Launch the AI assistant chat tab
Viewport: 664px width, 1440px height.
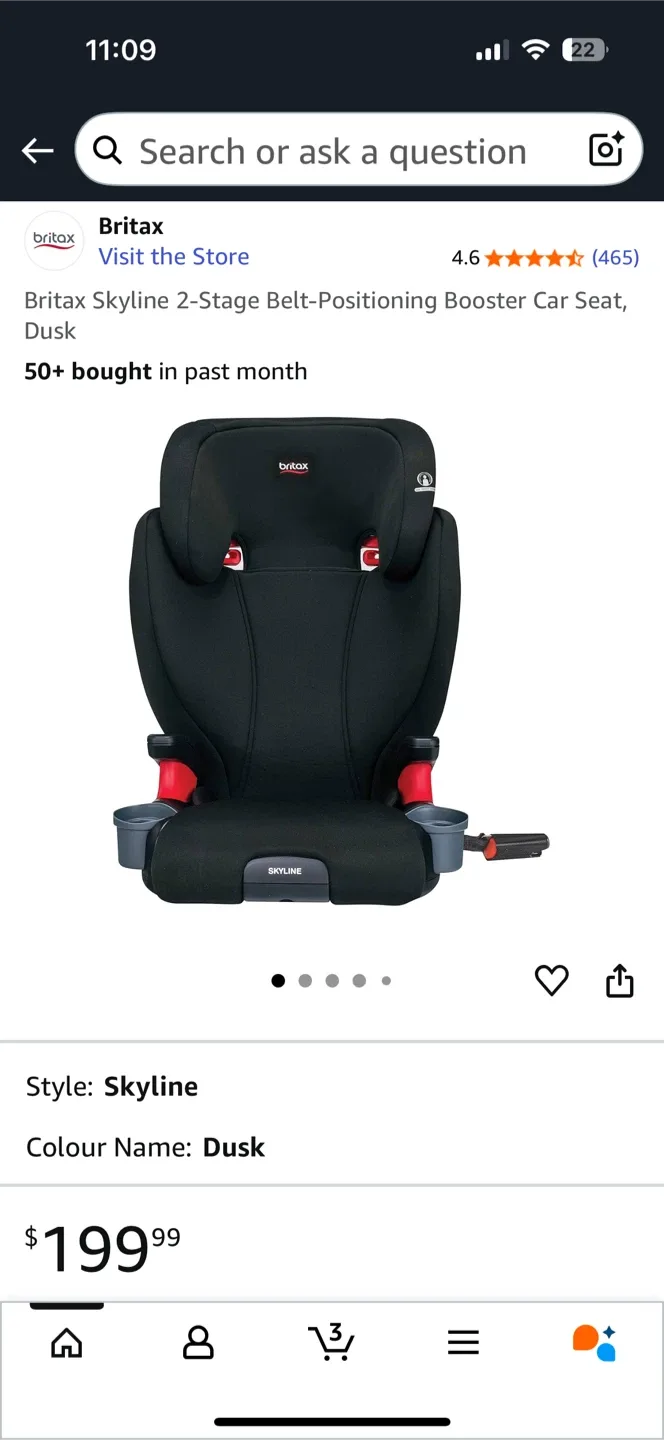(594, 1342)
